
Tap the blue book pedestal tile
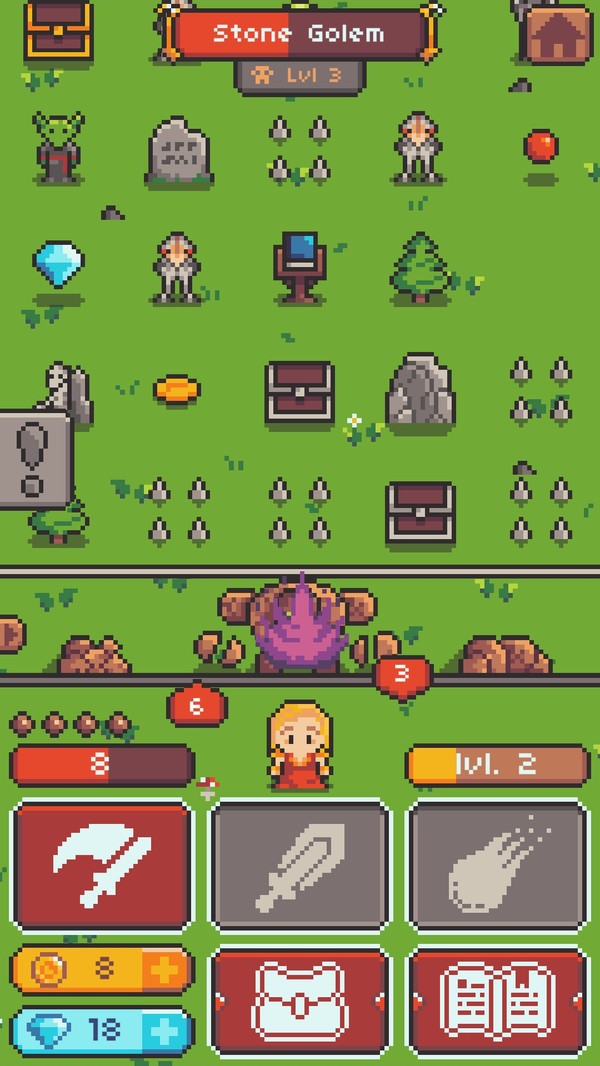tap(299, 266)
